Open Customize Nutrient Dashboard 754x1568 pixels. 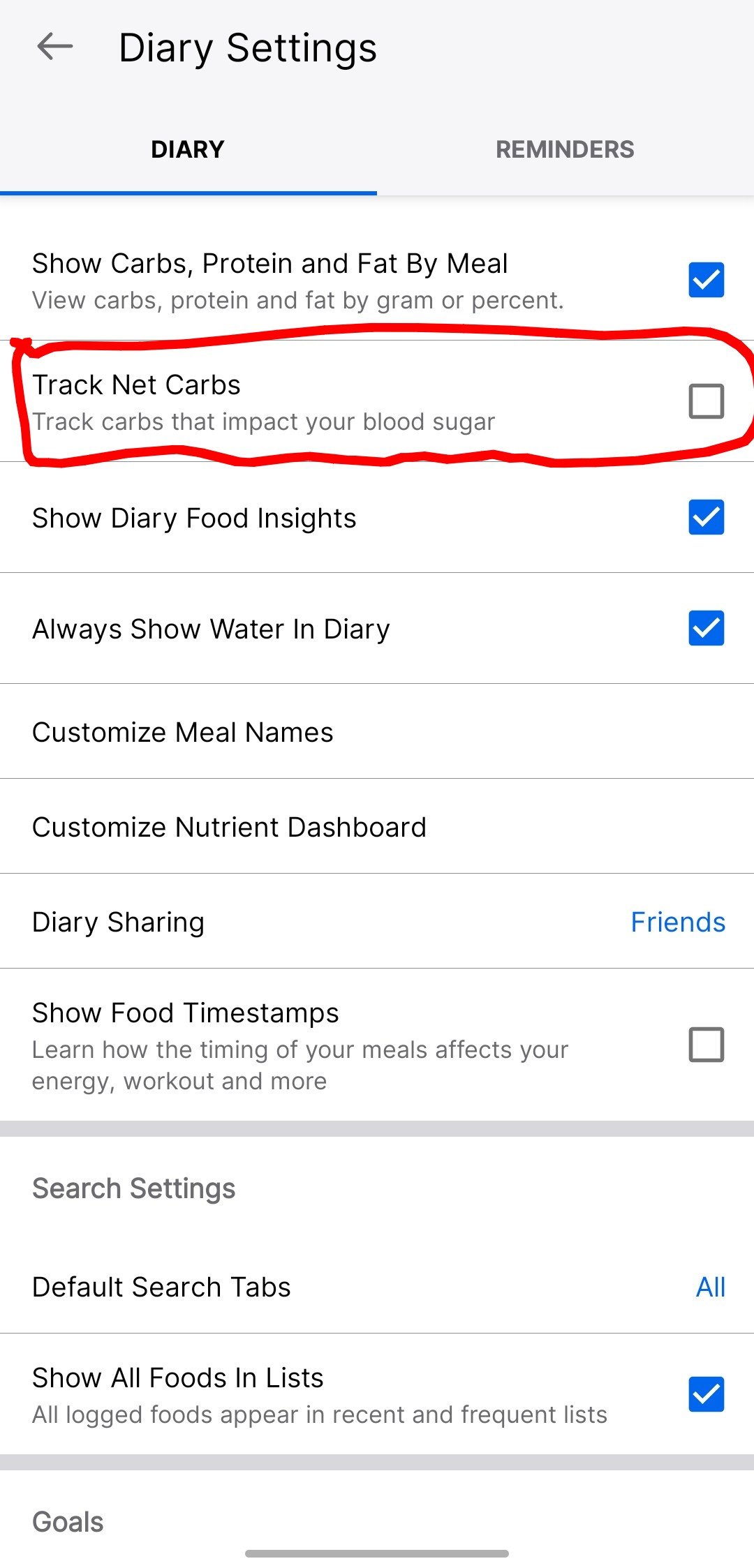pyautogui.click(x=229, y=827)
